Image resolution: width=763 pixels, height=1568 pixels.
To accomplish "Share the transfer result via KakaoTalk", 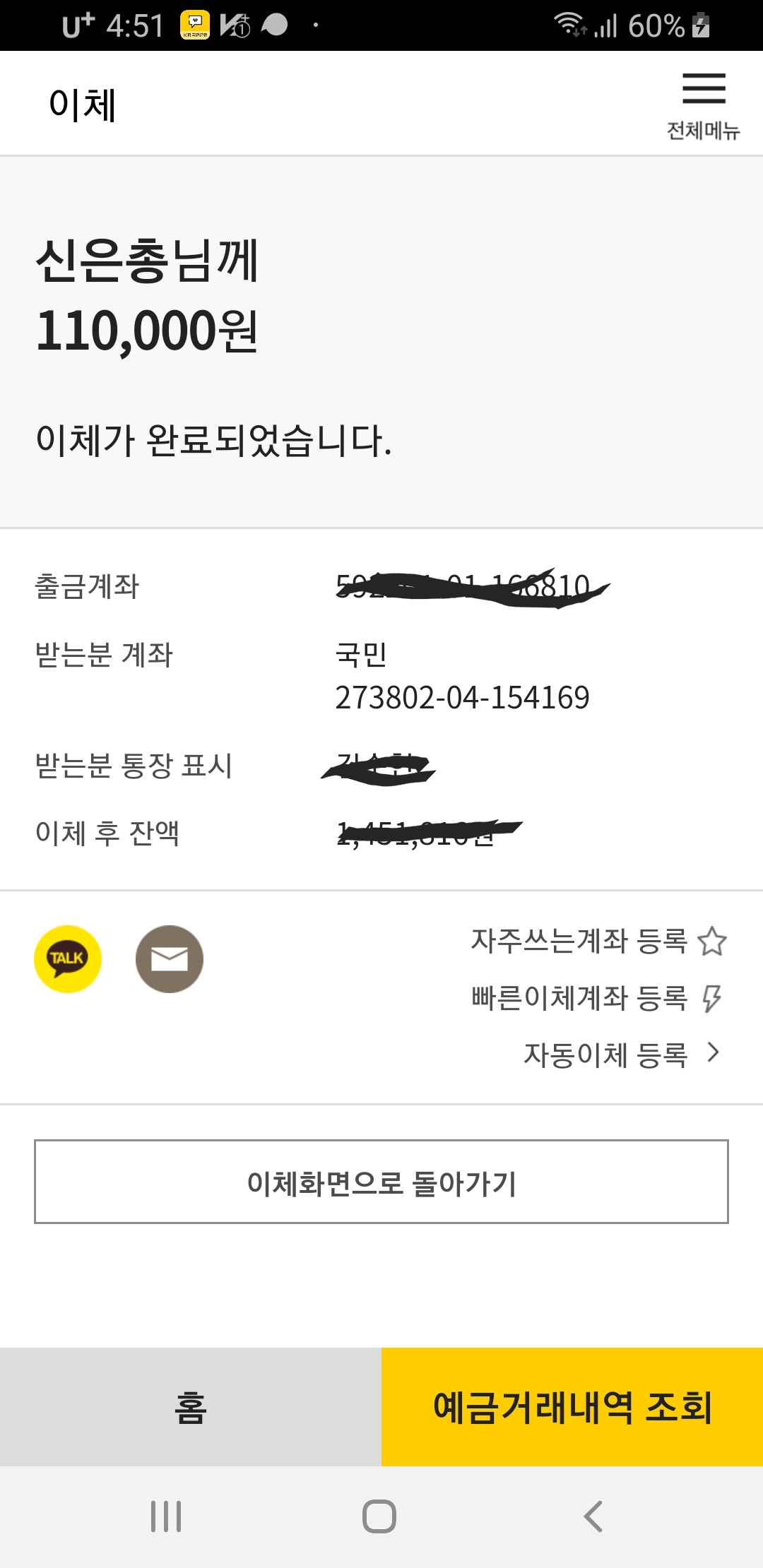I will click(68, 959).
